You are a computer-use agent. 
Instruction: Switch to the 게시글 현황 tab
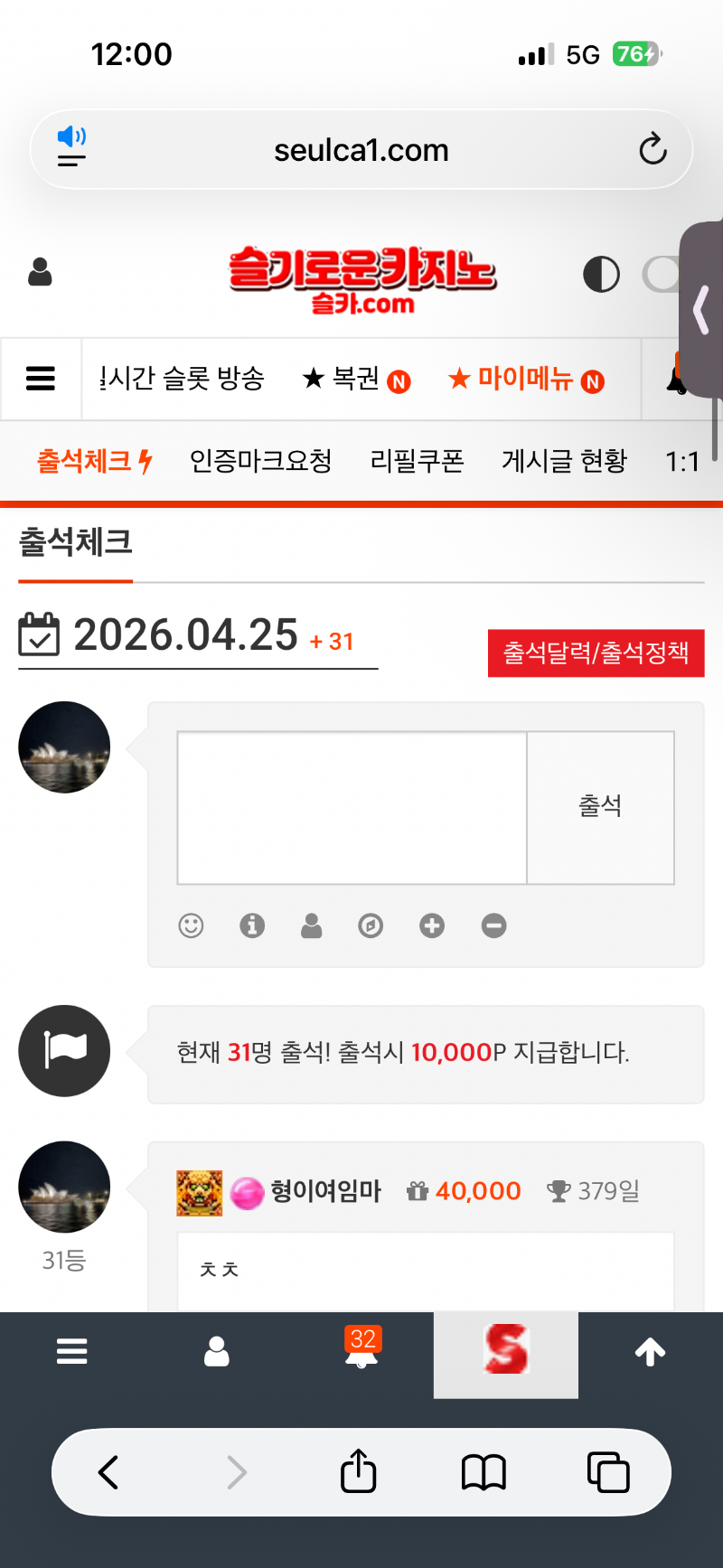[x=564, y=462]
